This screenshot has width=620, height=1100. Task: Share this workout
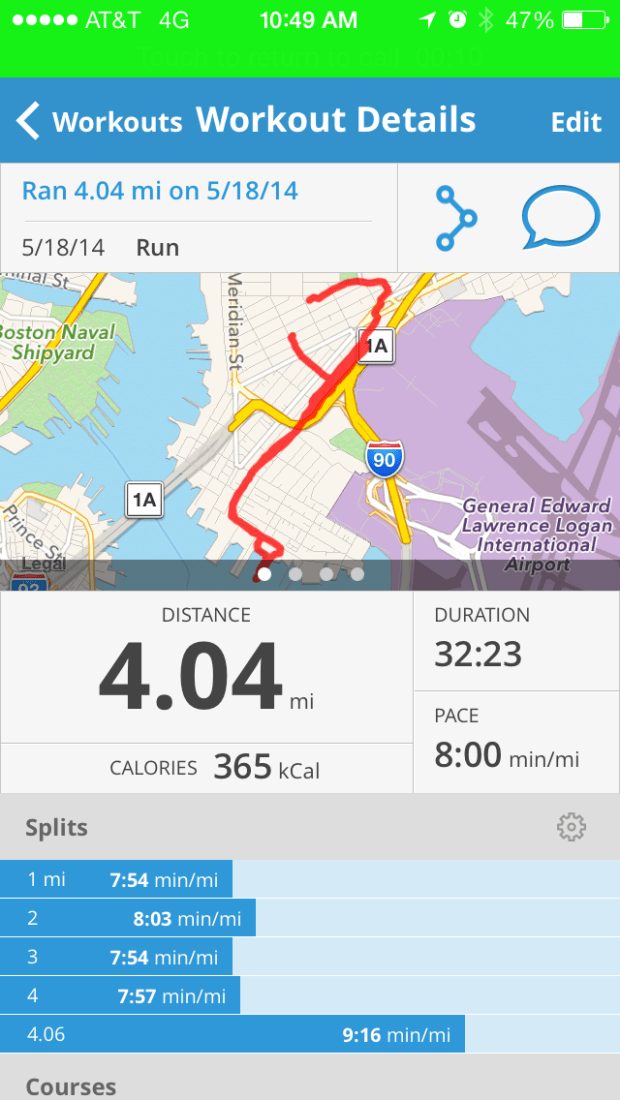pos(455,218)
